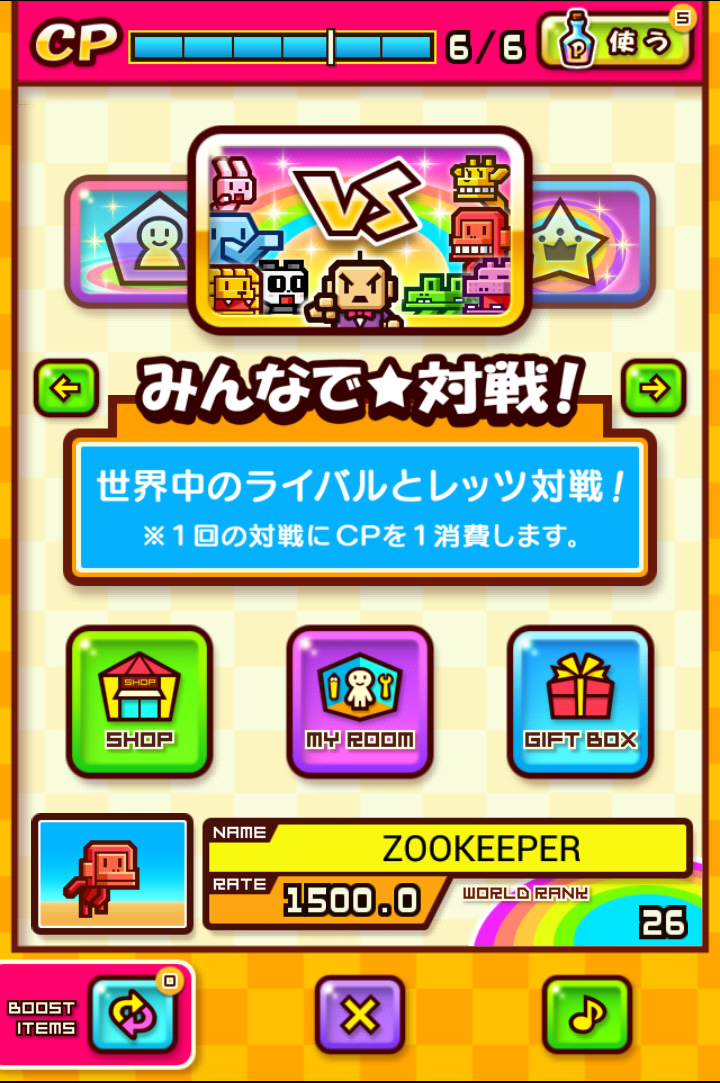Screen dimensions: 720x1083
Task: Start the みんなで対戦 VS battle mode
Action: click(359, 231)
